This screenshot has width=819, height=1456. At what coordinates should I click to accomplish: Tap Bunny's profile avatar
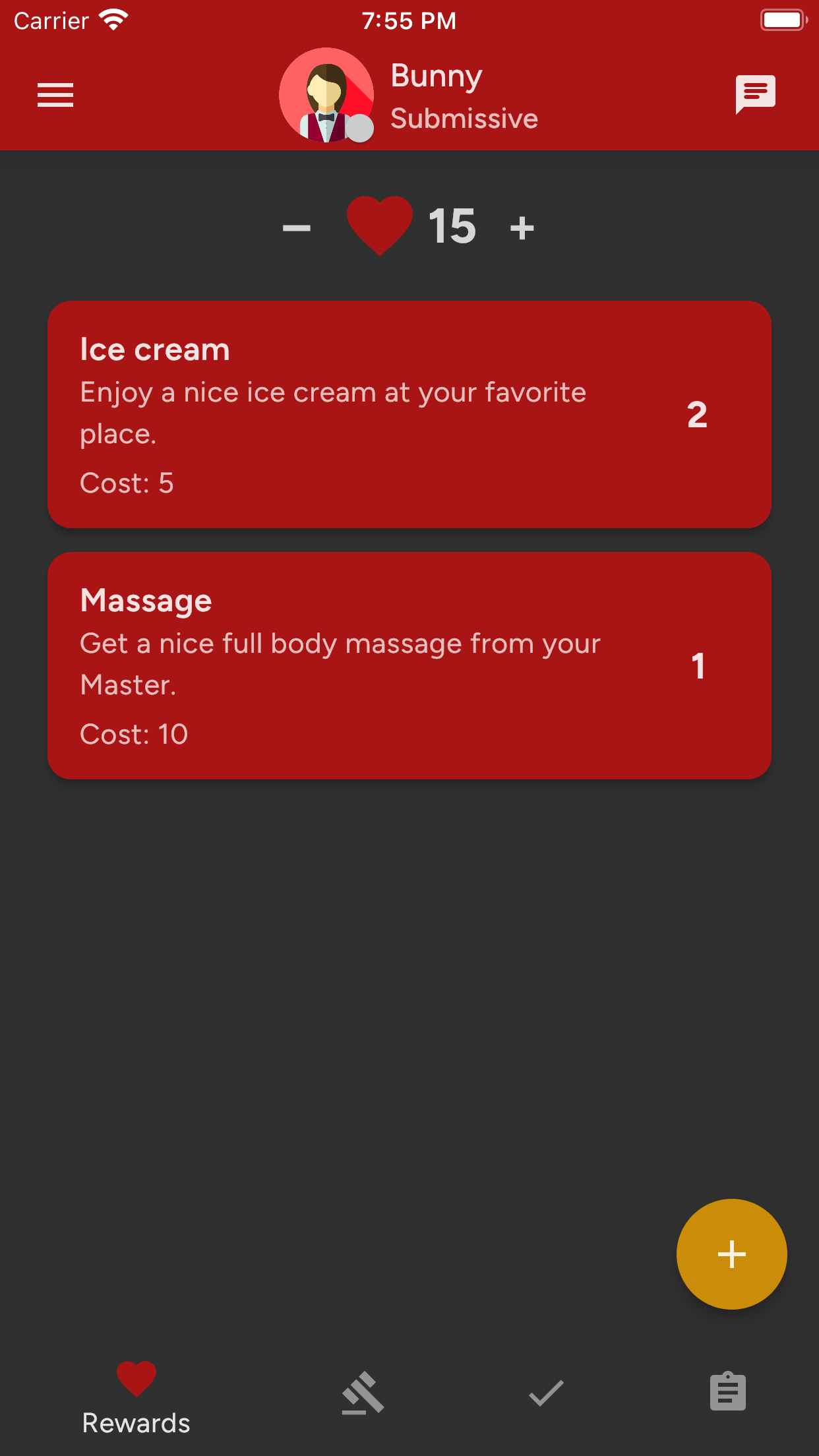pyautogui.click(x=326, y=95)
